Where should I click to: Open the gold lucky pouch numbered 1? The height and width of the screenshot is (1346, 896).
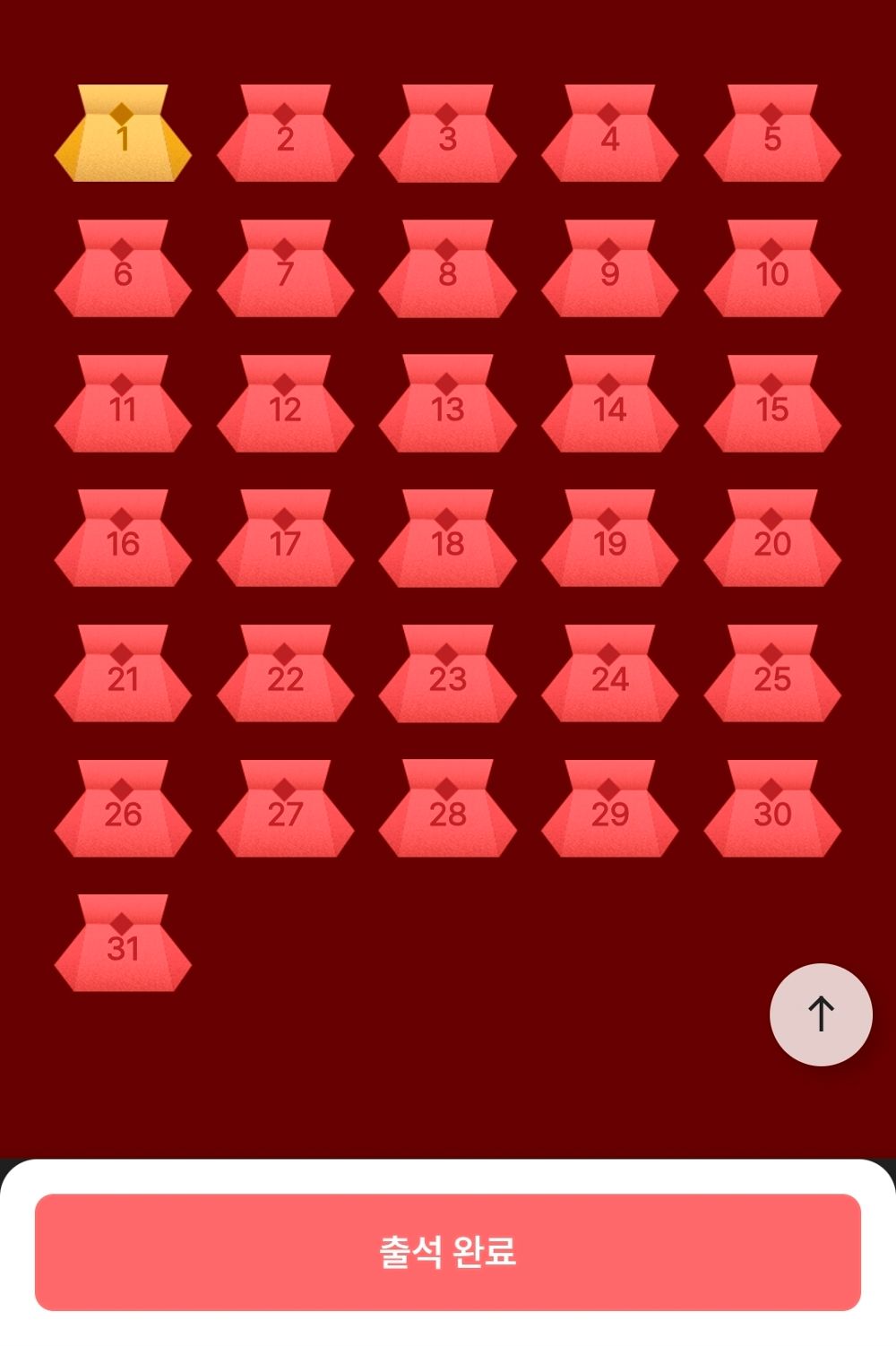coord(123,136)
